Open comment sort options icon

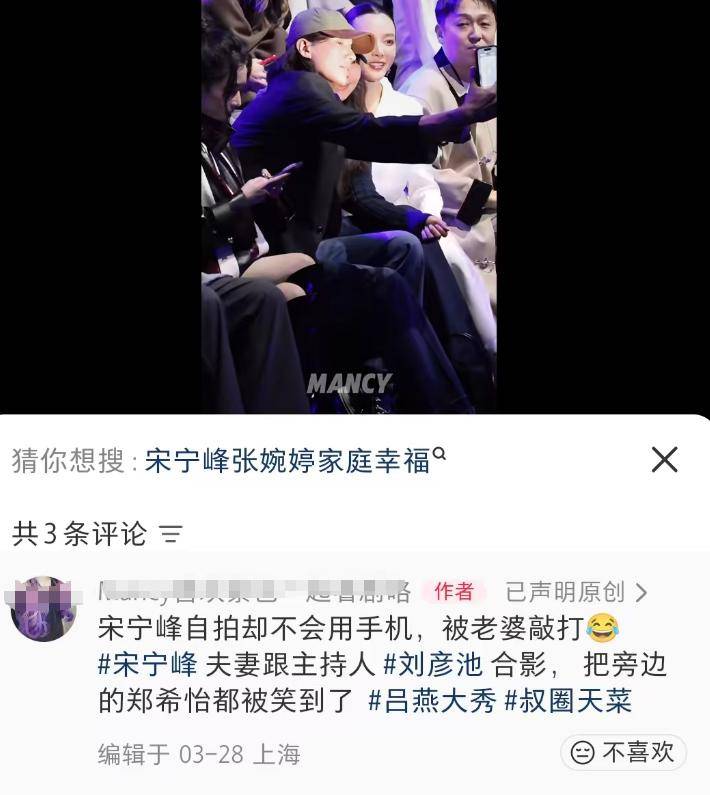171,535
